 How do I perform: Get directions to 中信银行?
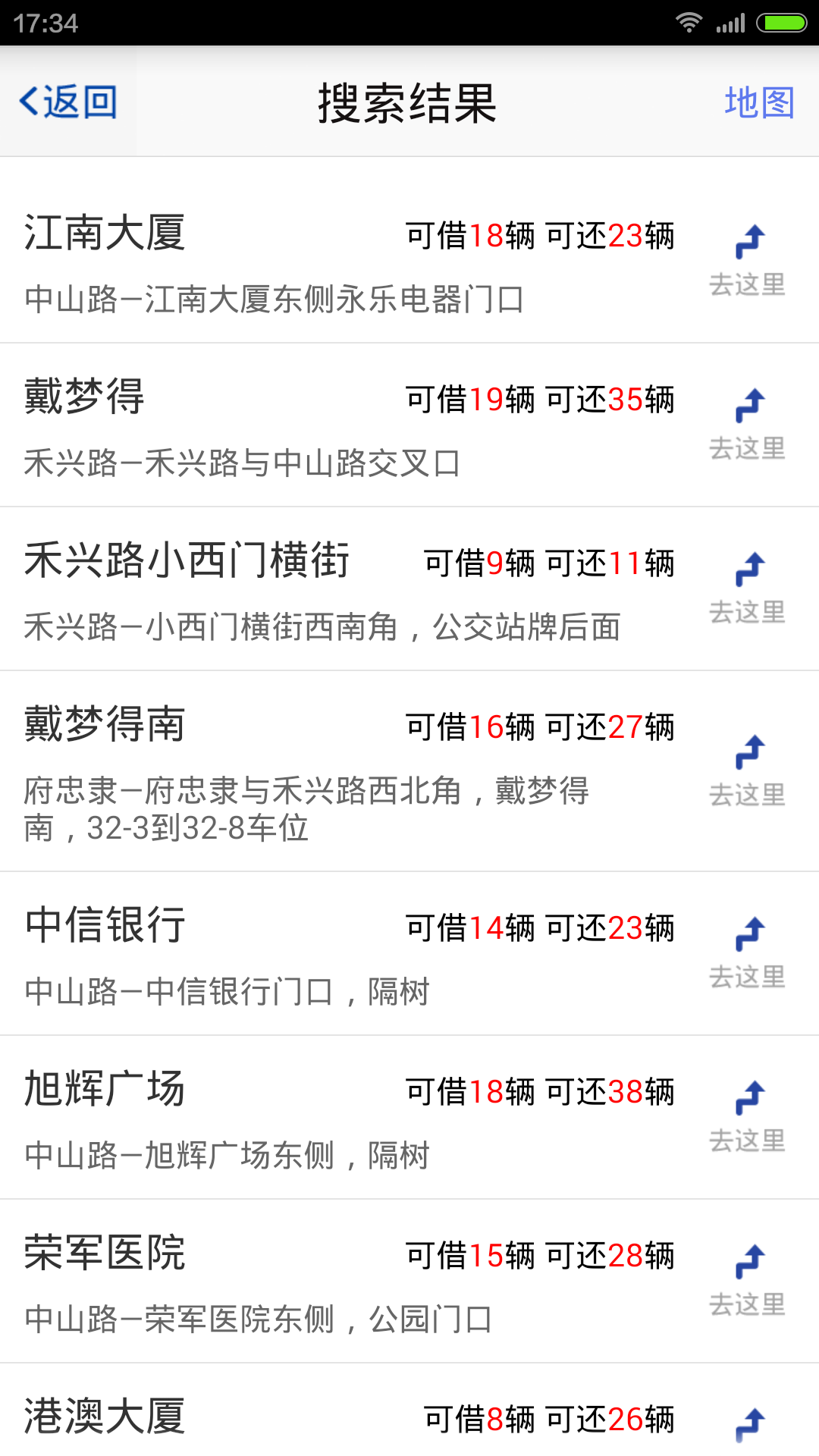click(748, 954)
